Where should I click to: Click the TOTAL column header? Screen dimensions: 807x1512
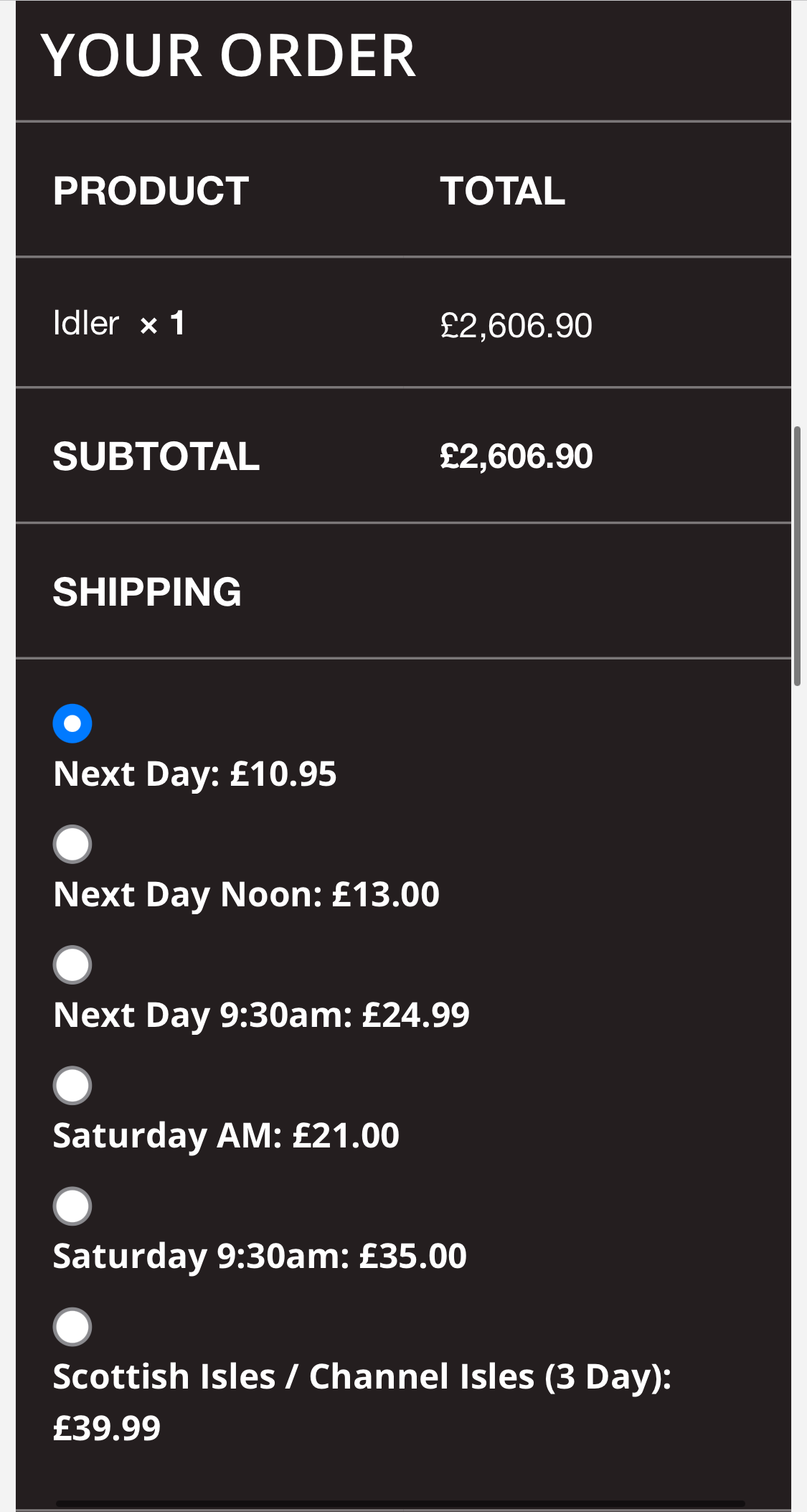[x=502, y=191]
